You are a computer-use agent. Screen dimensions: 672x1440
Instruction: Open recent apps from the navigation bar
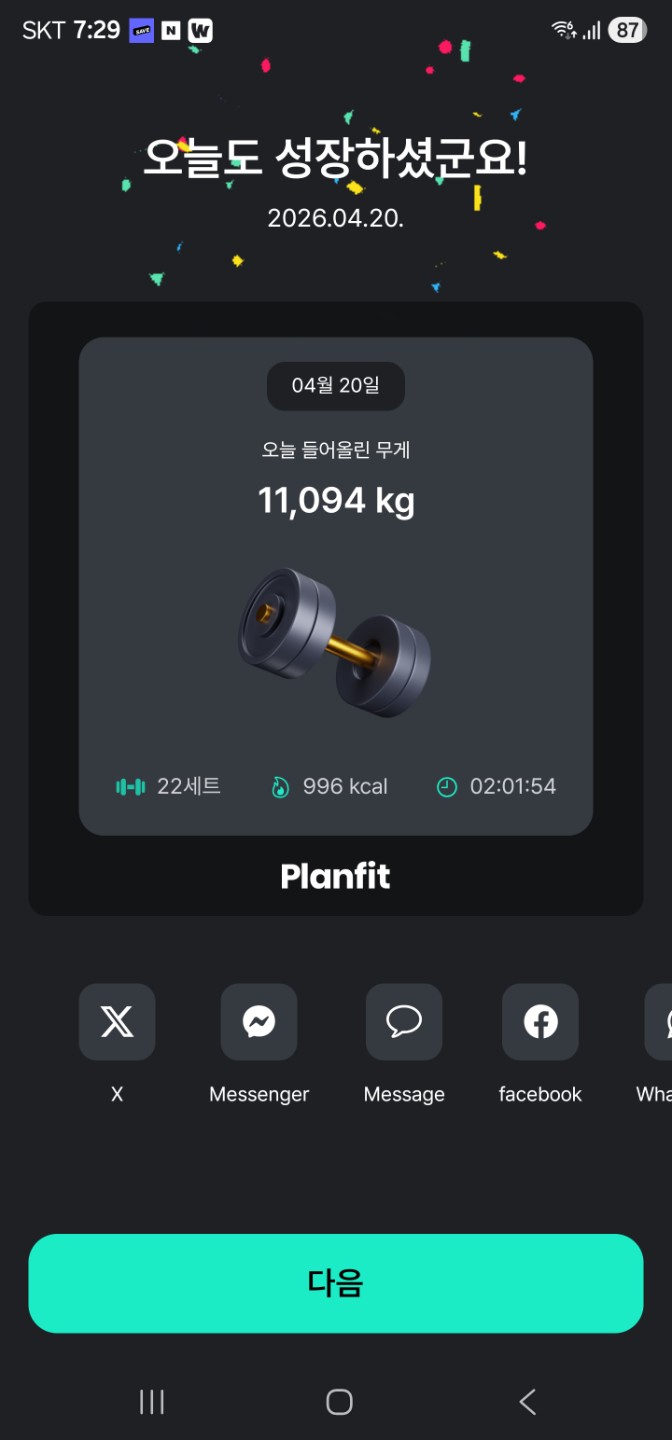[152, 1402]
